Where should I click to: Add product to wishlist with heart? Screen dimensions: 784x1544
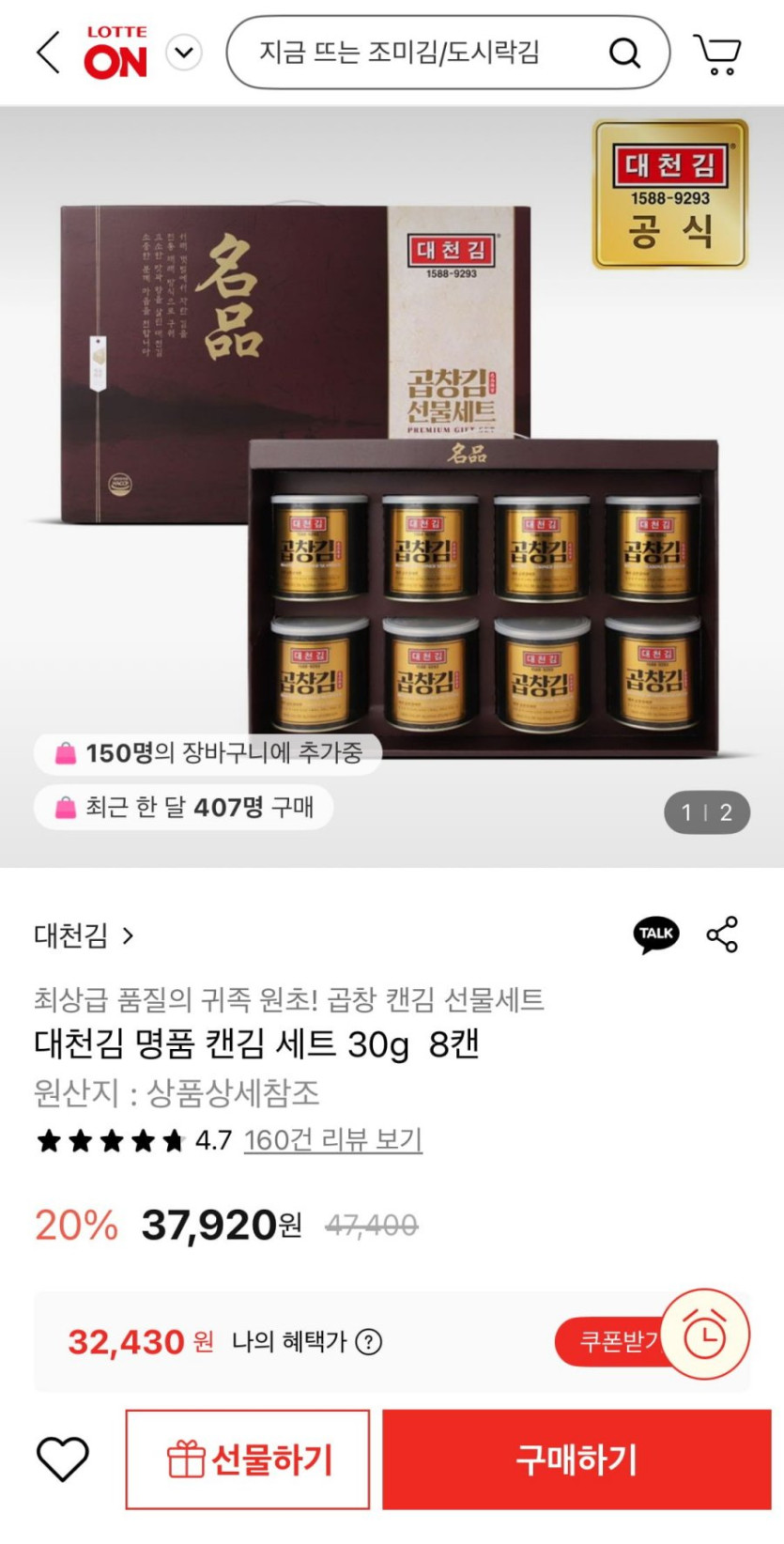pos(63,1459)
